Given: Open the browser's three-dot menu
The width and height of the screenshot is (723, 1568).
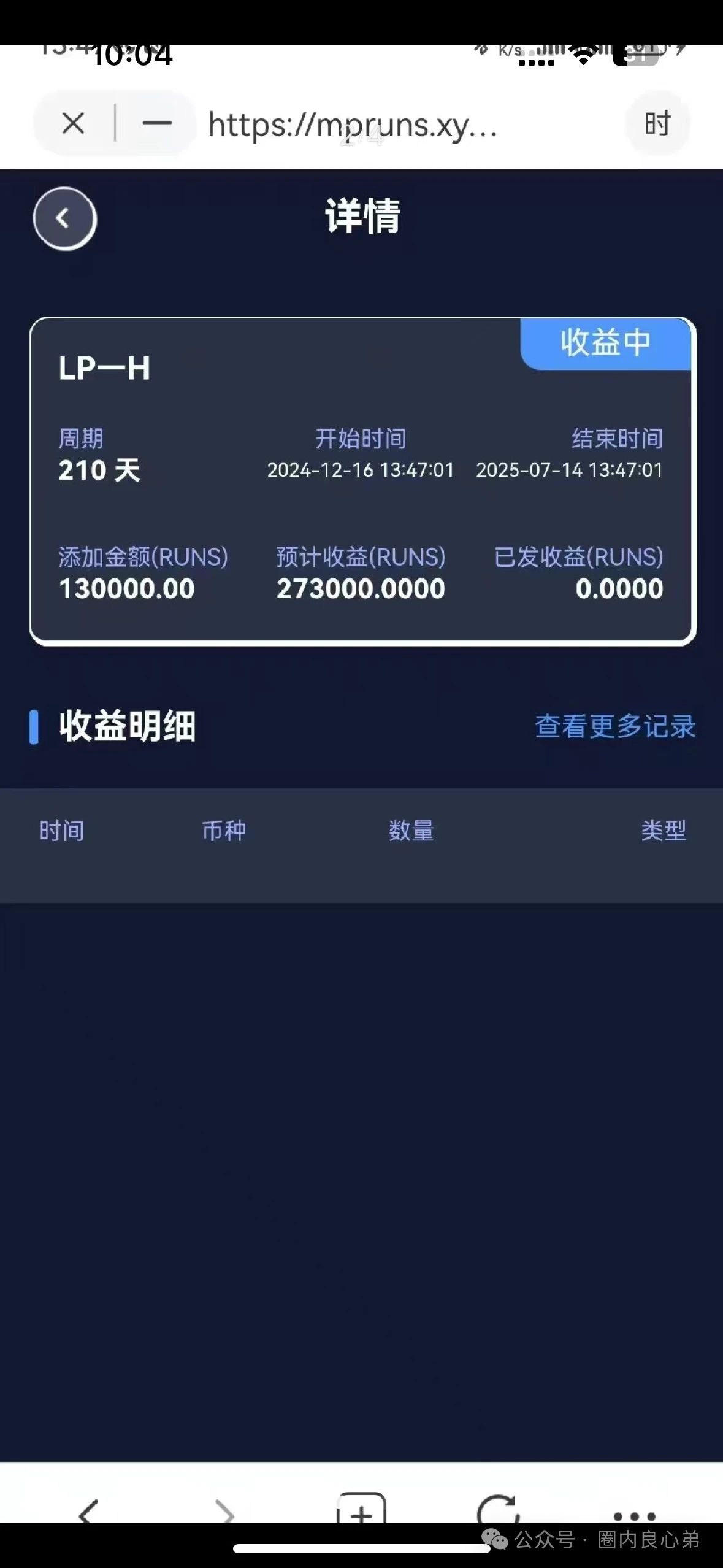Looking at the screenshot, I should pyautogui.click(x=634, y=1514).
